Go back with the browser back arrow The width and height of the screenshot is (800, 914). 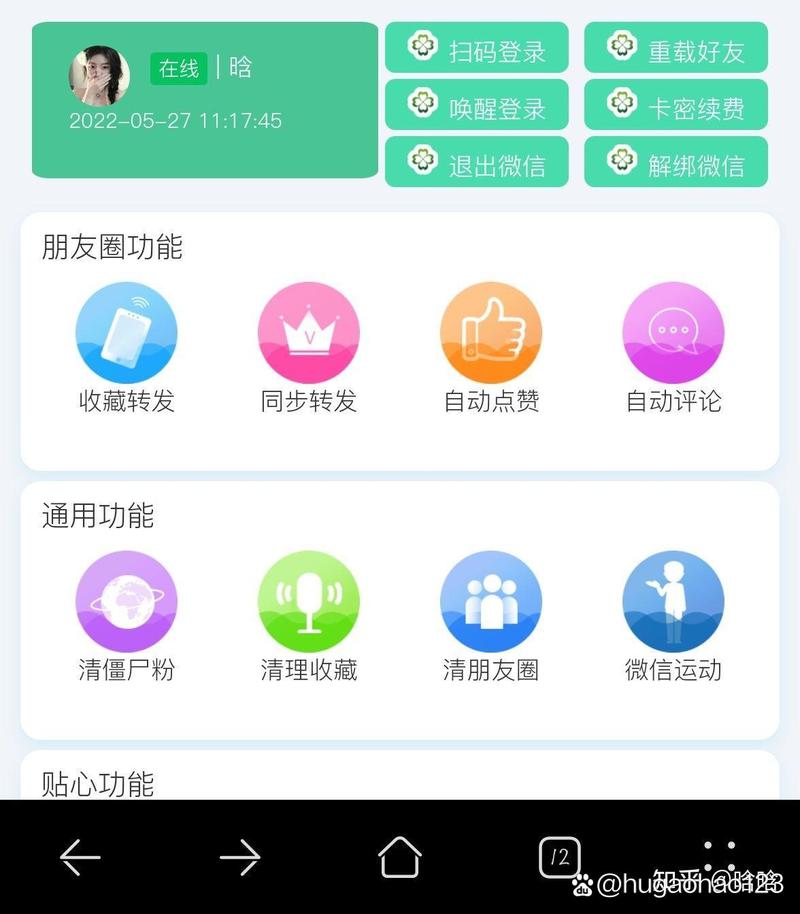click(80, 857)
